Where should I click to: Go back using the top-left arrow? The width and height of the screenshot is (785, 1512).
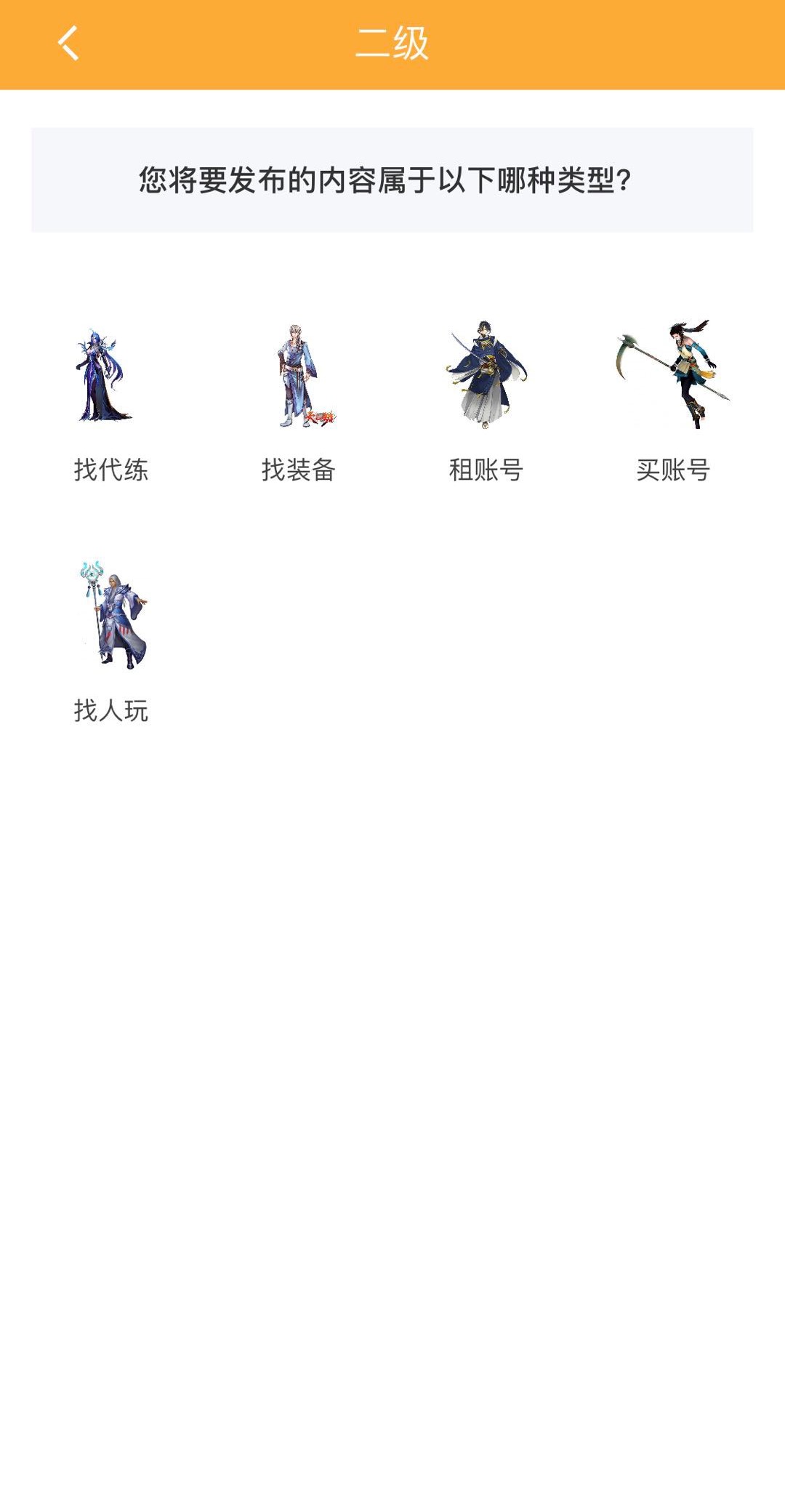[68, 44]
